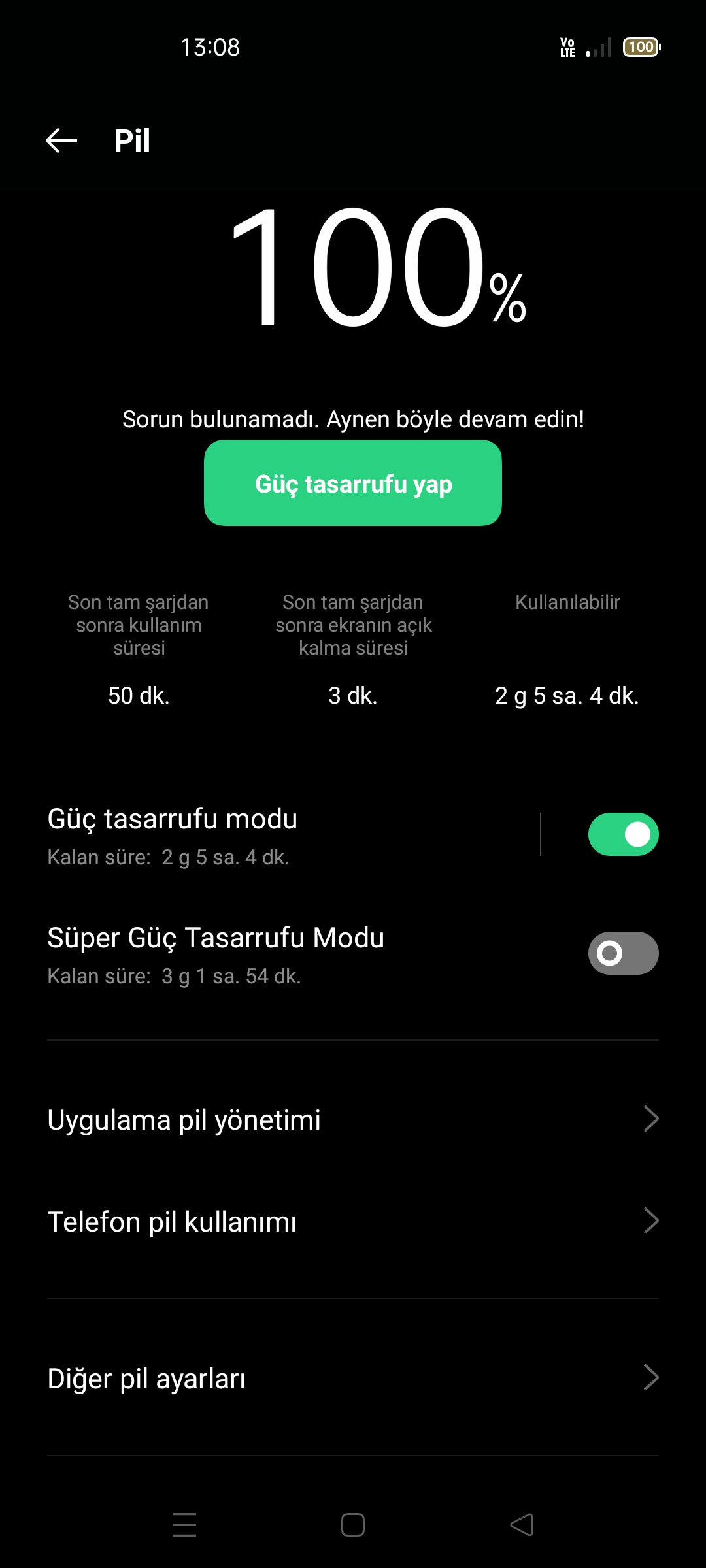Enable Süper Güç Tasarrufu Modu
This screenshot has height=1568, width=706.
[x=623, y=953]
